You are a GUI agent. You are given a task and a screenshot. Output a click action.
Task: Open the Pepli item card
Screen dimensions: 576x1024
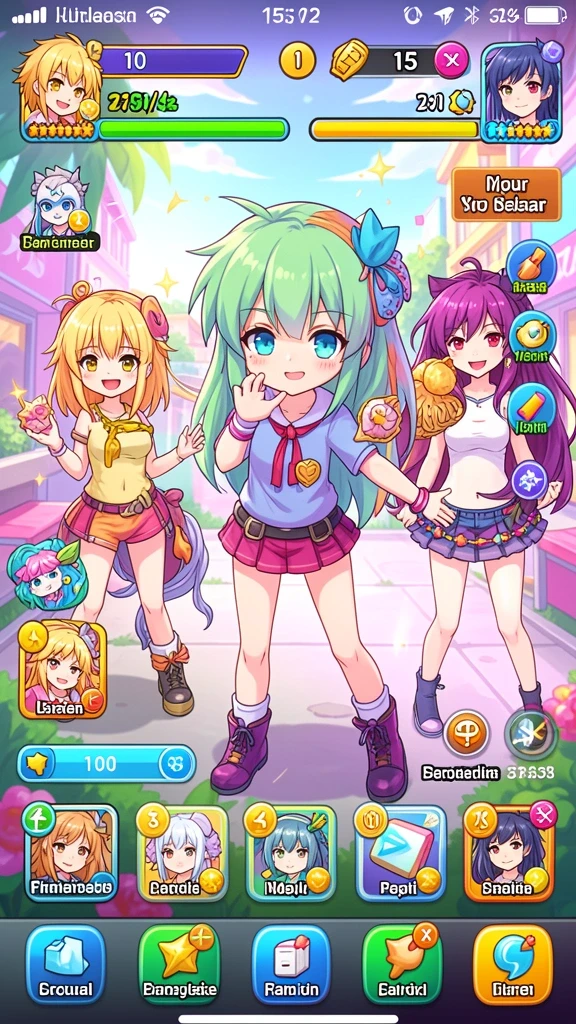(x=400, y=852)
